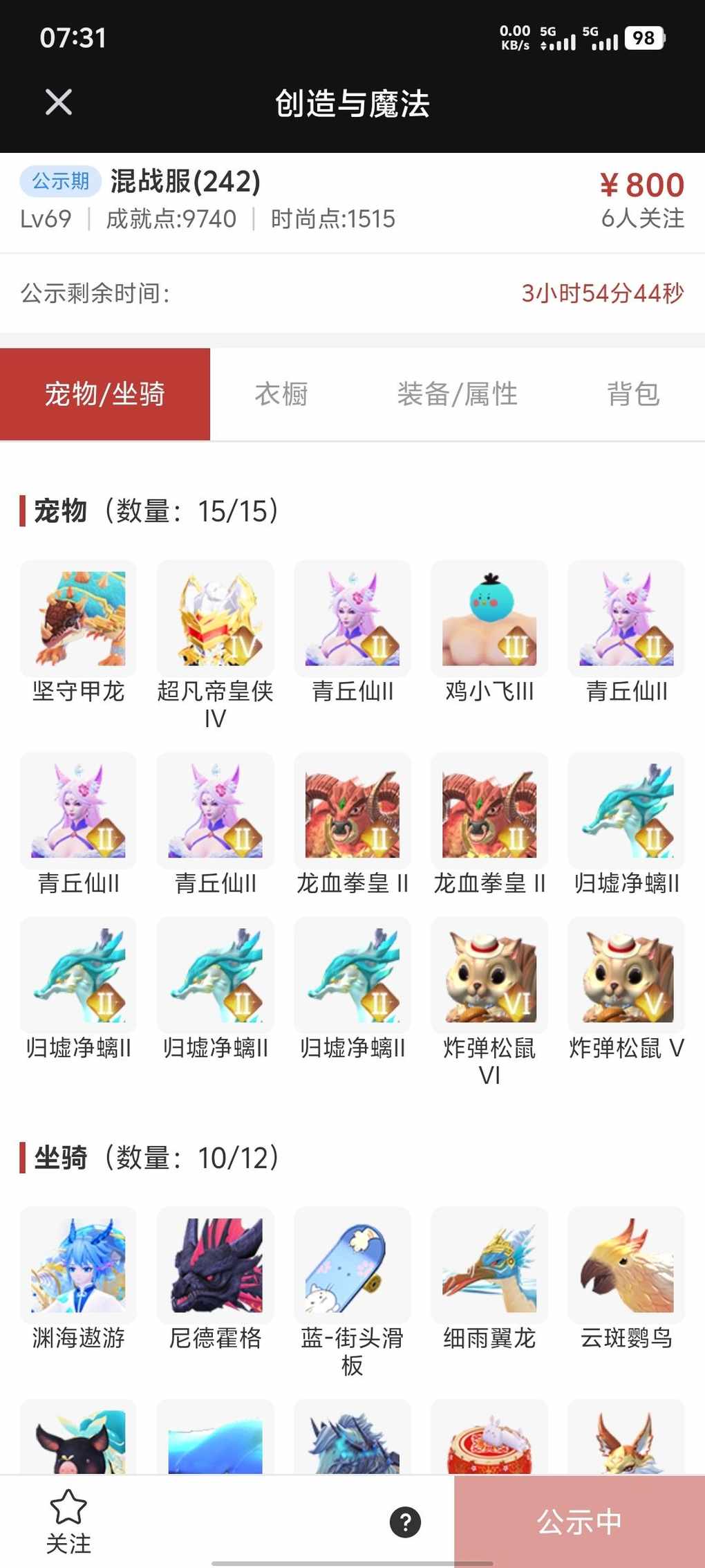Open pet 炸弹松鼠 V
This screenshot has height=1568, width=705.
pos(626,976)
